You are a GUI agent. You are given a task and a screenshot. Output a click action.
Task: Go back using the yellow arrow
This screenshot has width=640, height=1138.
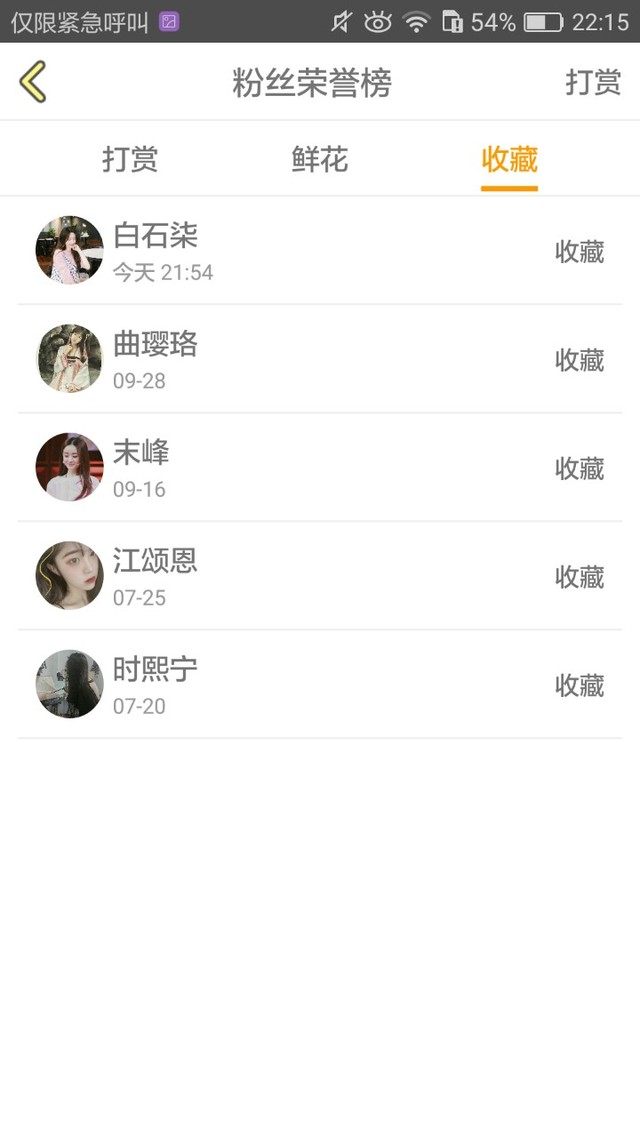[x=33, y=81]
